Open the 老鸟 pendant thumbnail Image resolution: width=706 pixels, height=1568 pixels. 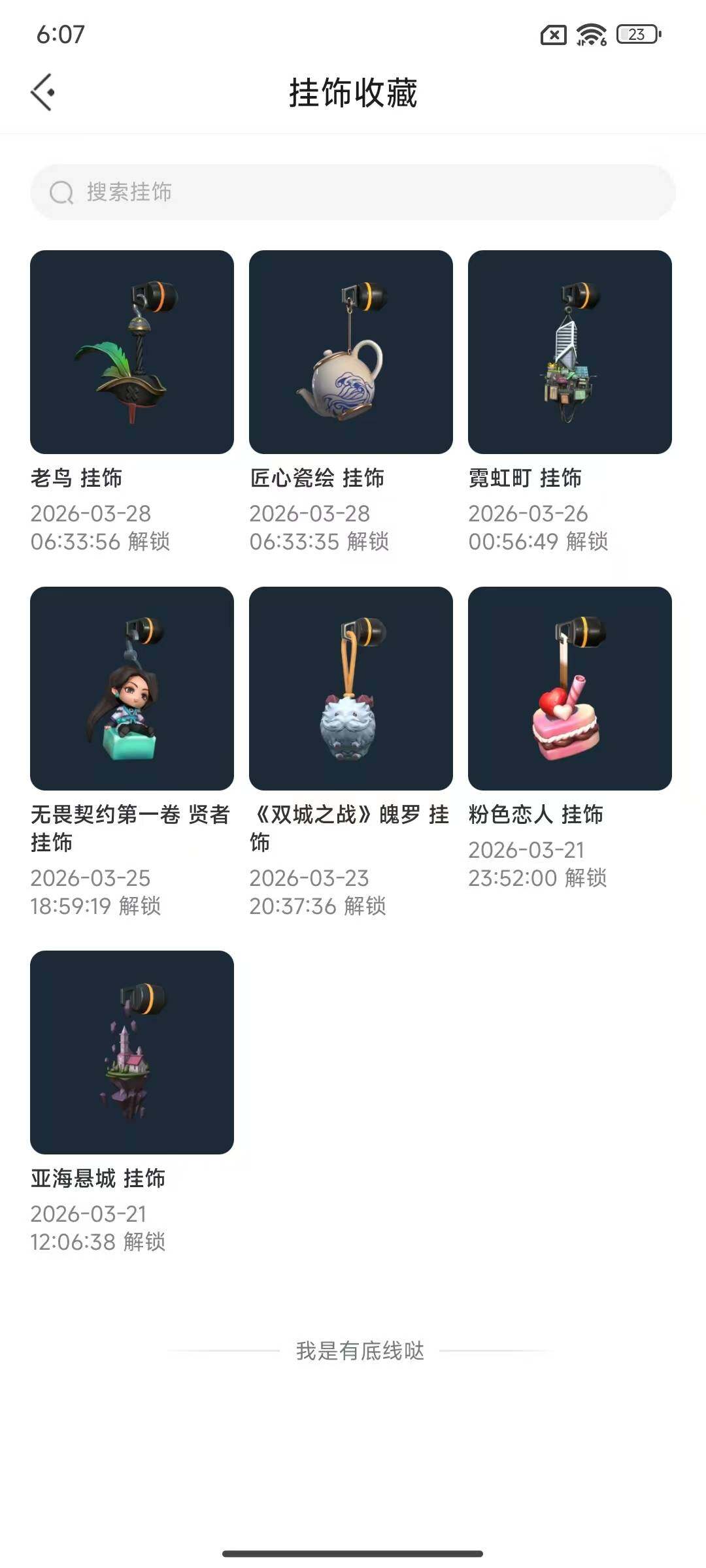click(131, 351)
